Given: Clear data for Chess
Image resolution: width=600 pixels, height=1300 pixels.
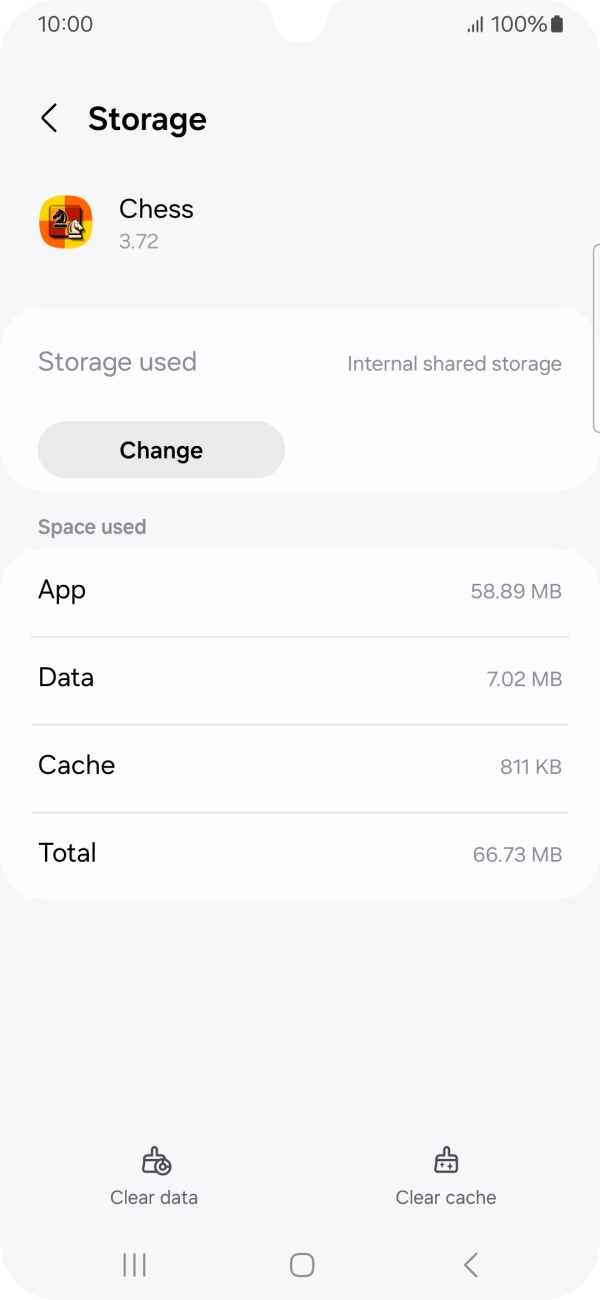Looking at the screenshot, I should pos(154,1177).
